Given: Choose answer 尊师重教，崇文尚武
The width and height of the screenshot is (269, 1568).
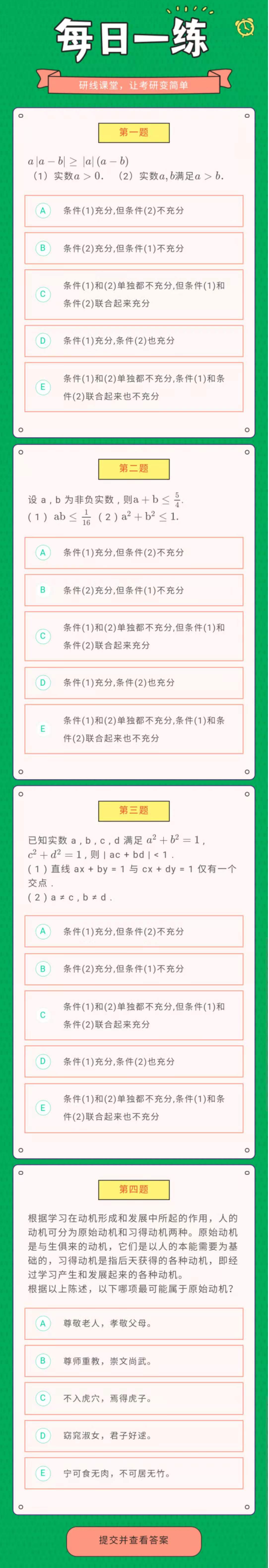Looking at the screenshot, I should tap(134, 1360).
